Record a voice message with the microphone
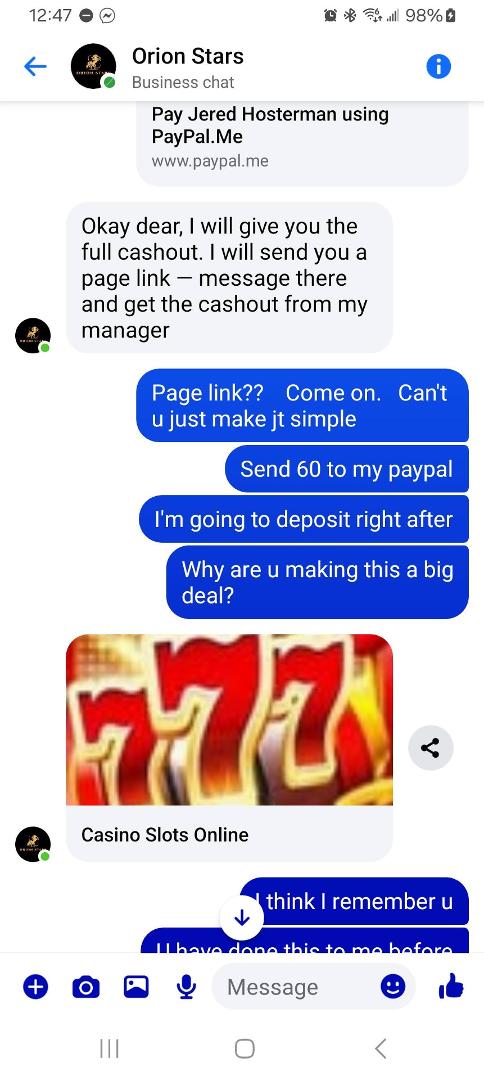The width and height of the screenshot is (484, 1080). tap(185, 988)
